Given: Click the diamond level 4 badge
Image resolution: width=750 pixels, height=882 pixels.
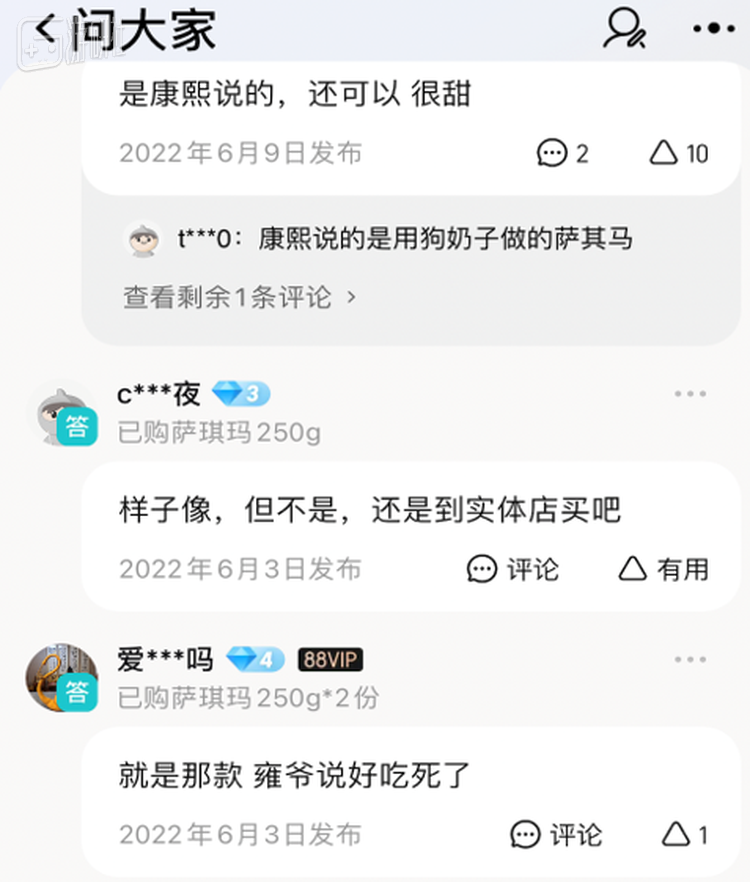Looking at the screenshot, I should [256, 659].
